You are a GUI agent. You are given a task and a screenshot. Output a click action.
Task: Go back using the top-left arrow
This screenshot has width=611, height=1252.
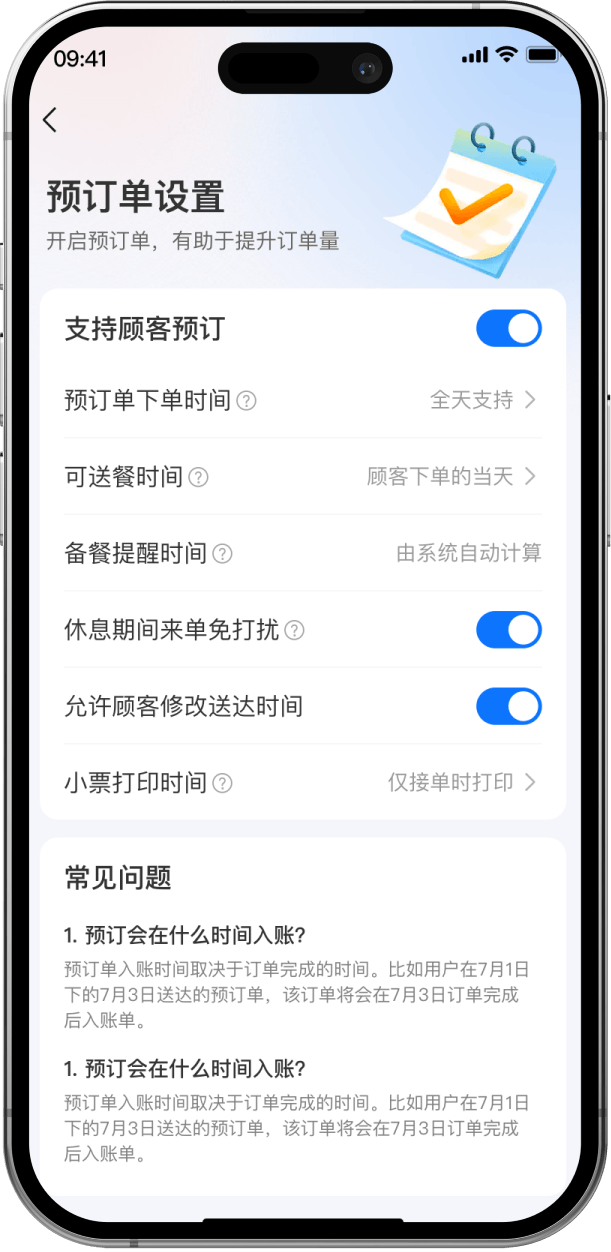50,120
